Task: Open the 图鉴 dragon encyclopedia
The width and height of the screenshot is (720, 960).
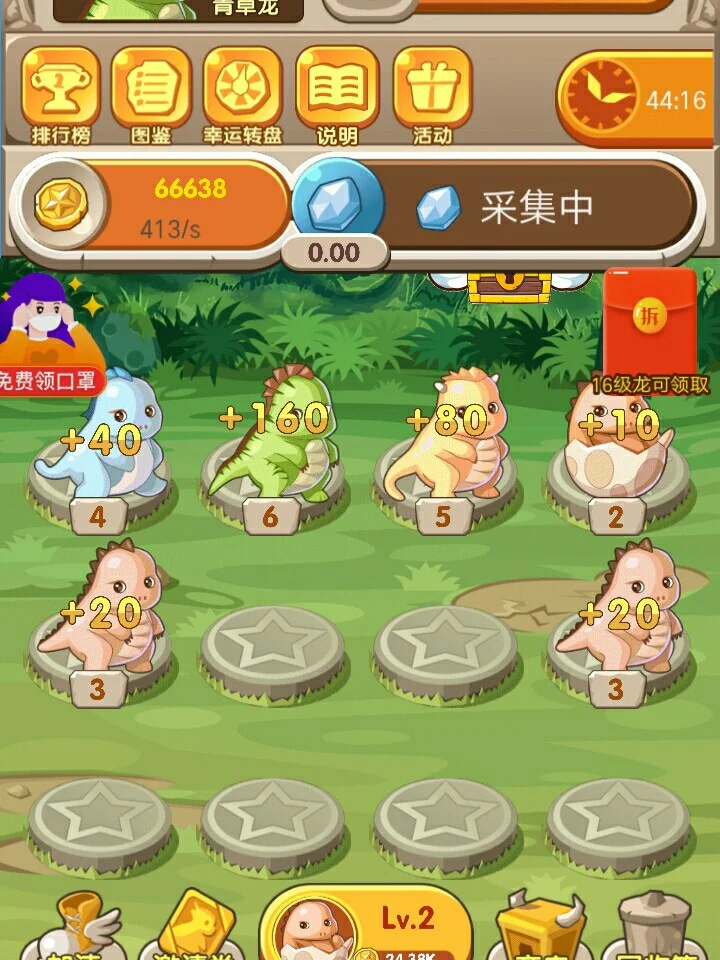Action: pos(151,97)
